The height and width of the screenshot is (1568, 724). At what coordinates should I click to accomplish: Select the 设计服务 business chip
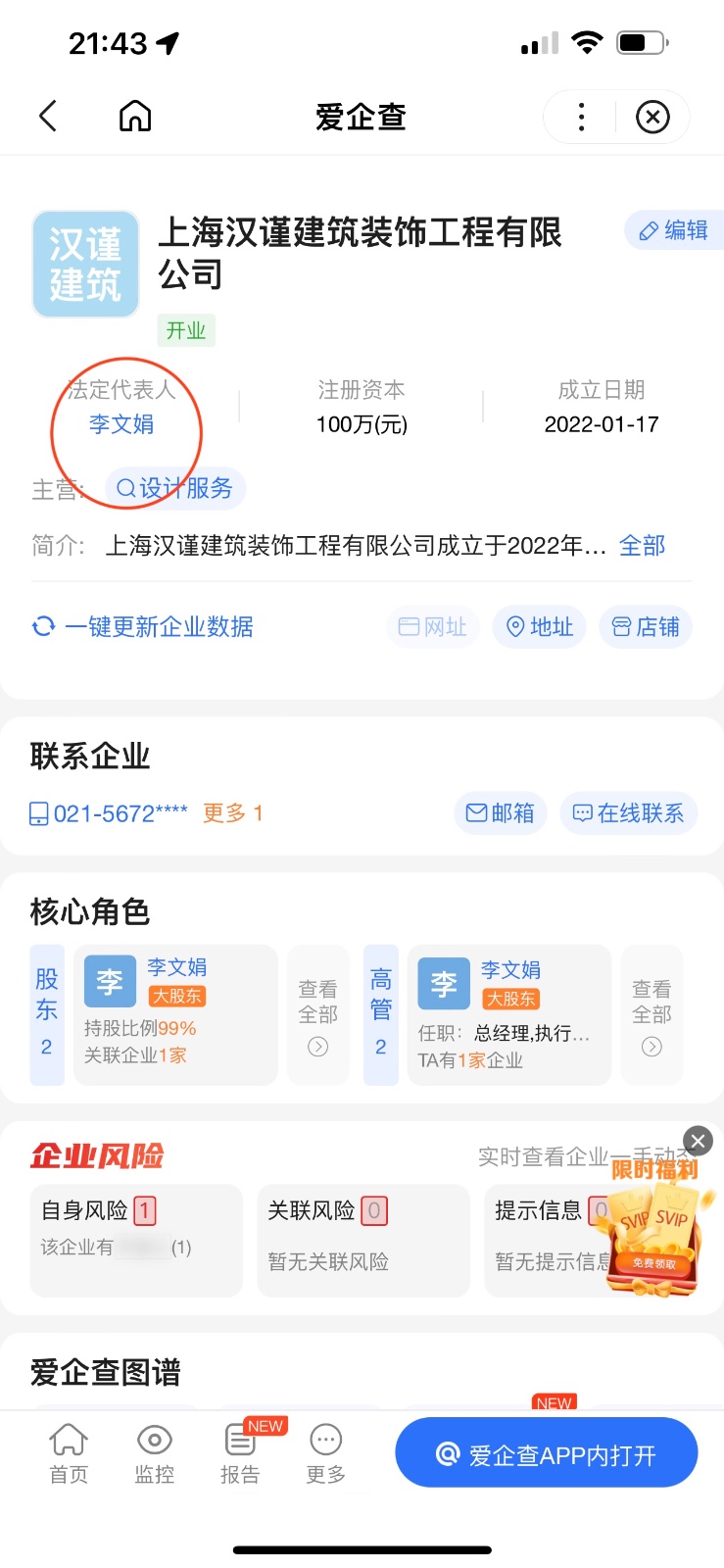point(175,488)
